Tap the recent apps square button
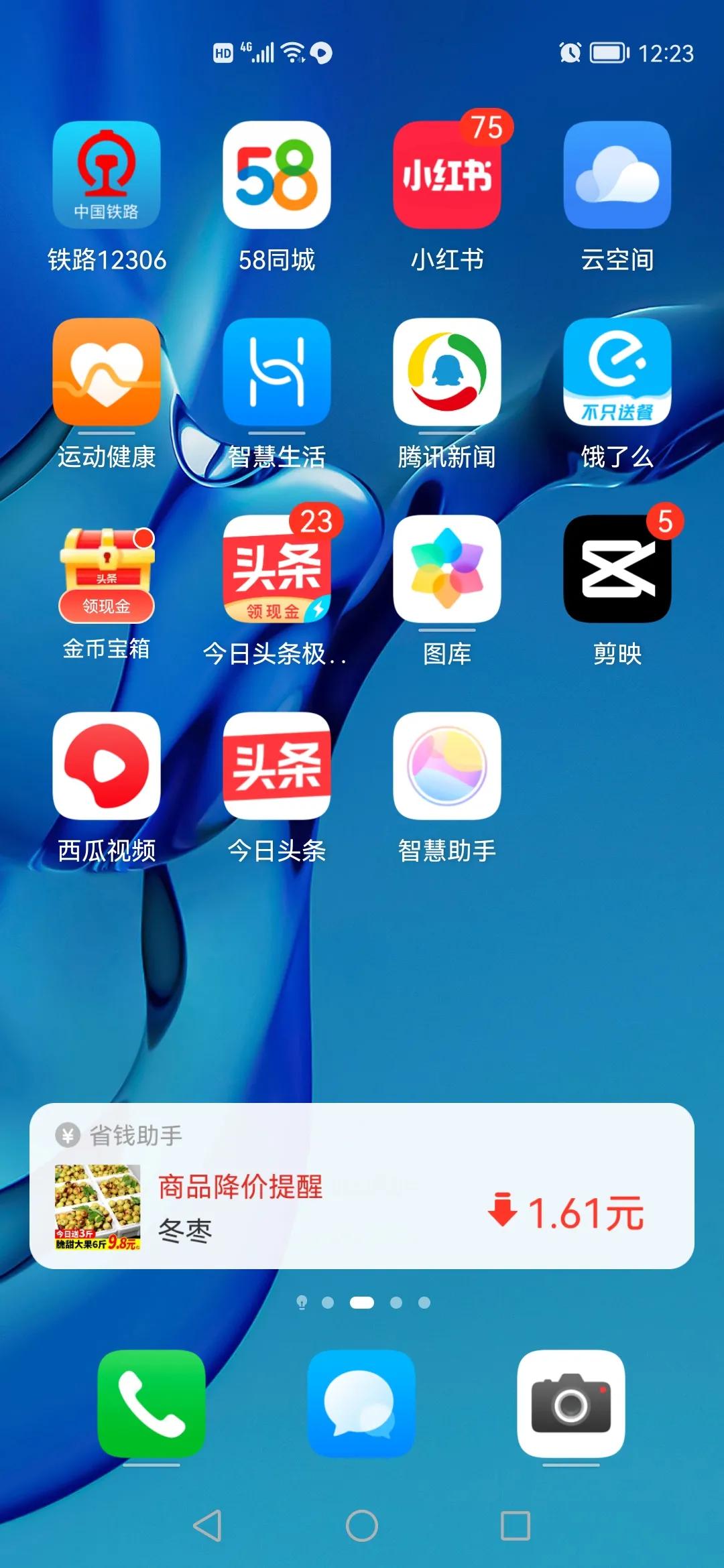This screenshot has height=1568, width=724. coord(516,1526)
